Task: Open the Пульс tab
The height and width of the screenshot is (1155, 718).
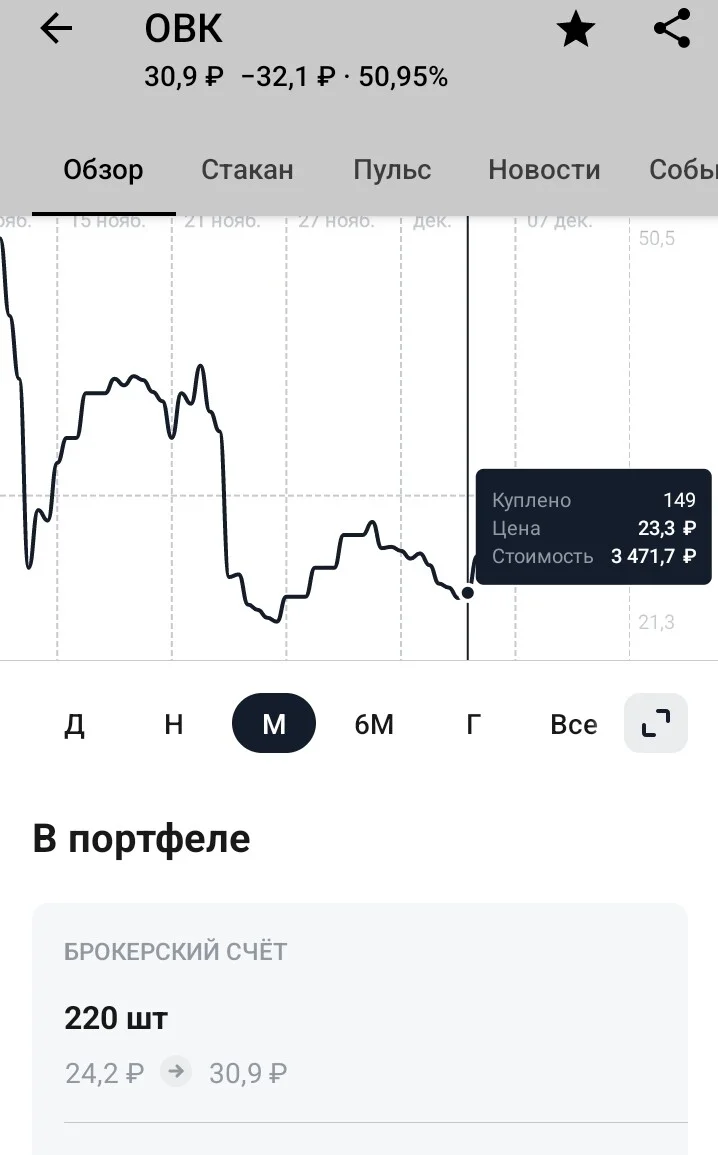Action: click(392, 170)
